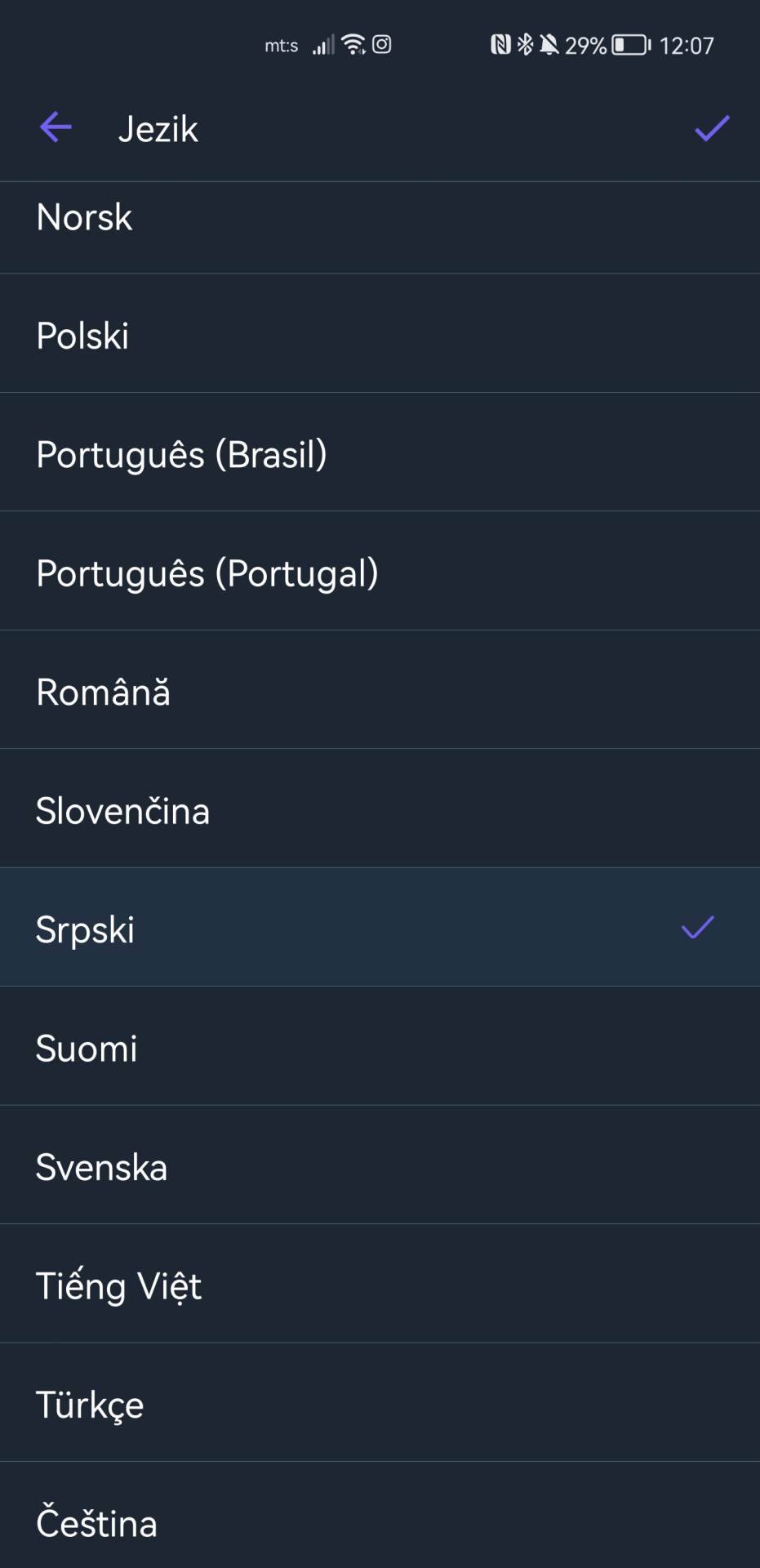The width and height of the screenshot is (760, 1568).
Task: Tap the cellular signal strength icon
Action: coord(323,45)
